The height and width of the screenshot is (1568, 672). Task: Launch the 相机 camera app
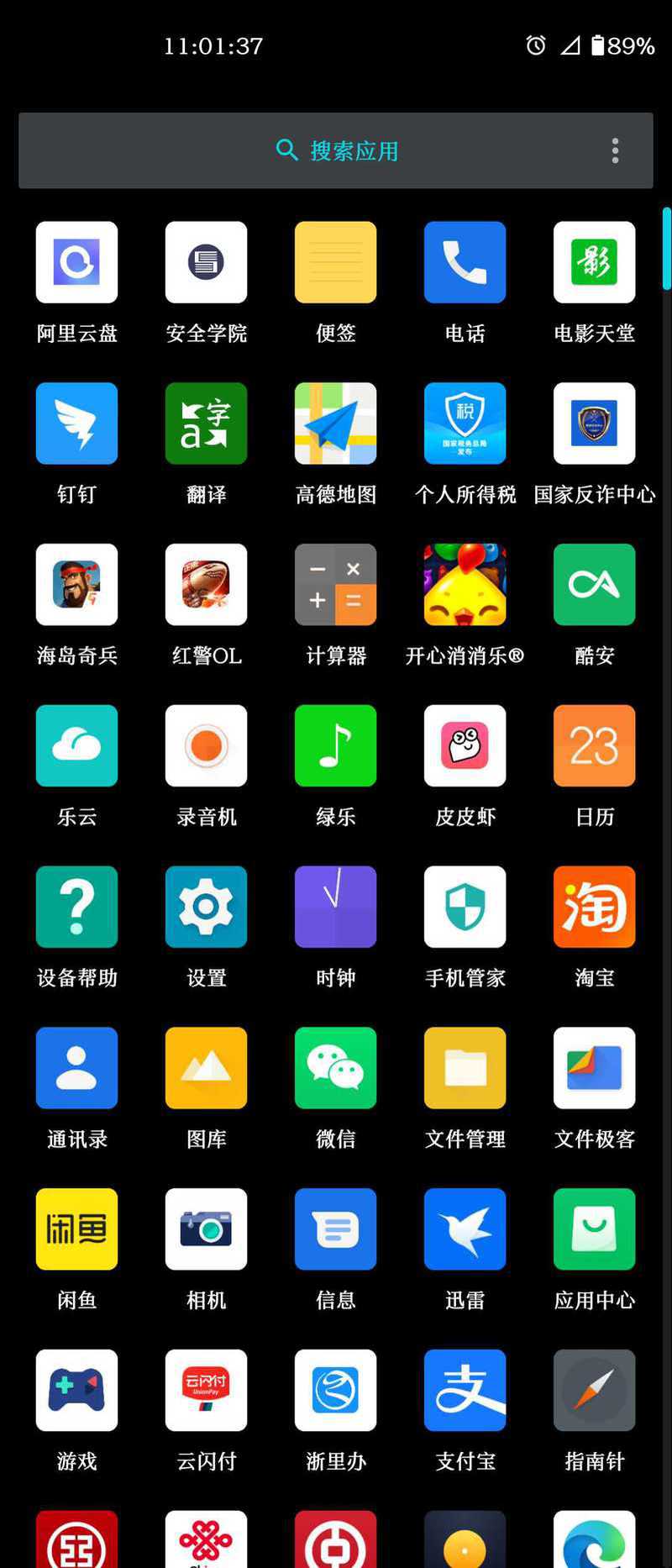(206, 1229)
